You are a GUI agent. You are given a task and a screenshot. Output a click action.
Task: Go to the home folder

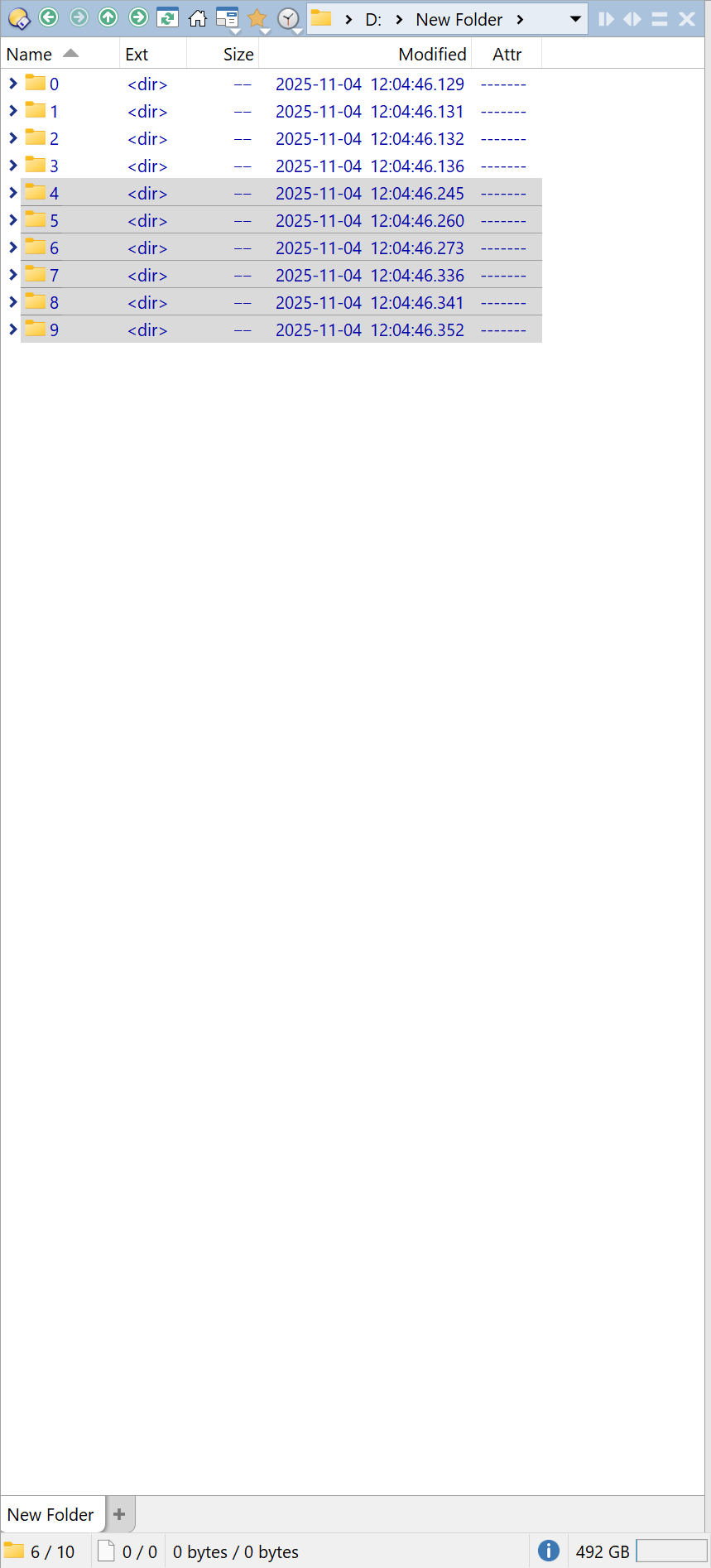197,18
